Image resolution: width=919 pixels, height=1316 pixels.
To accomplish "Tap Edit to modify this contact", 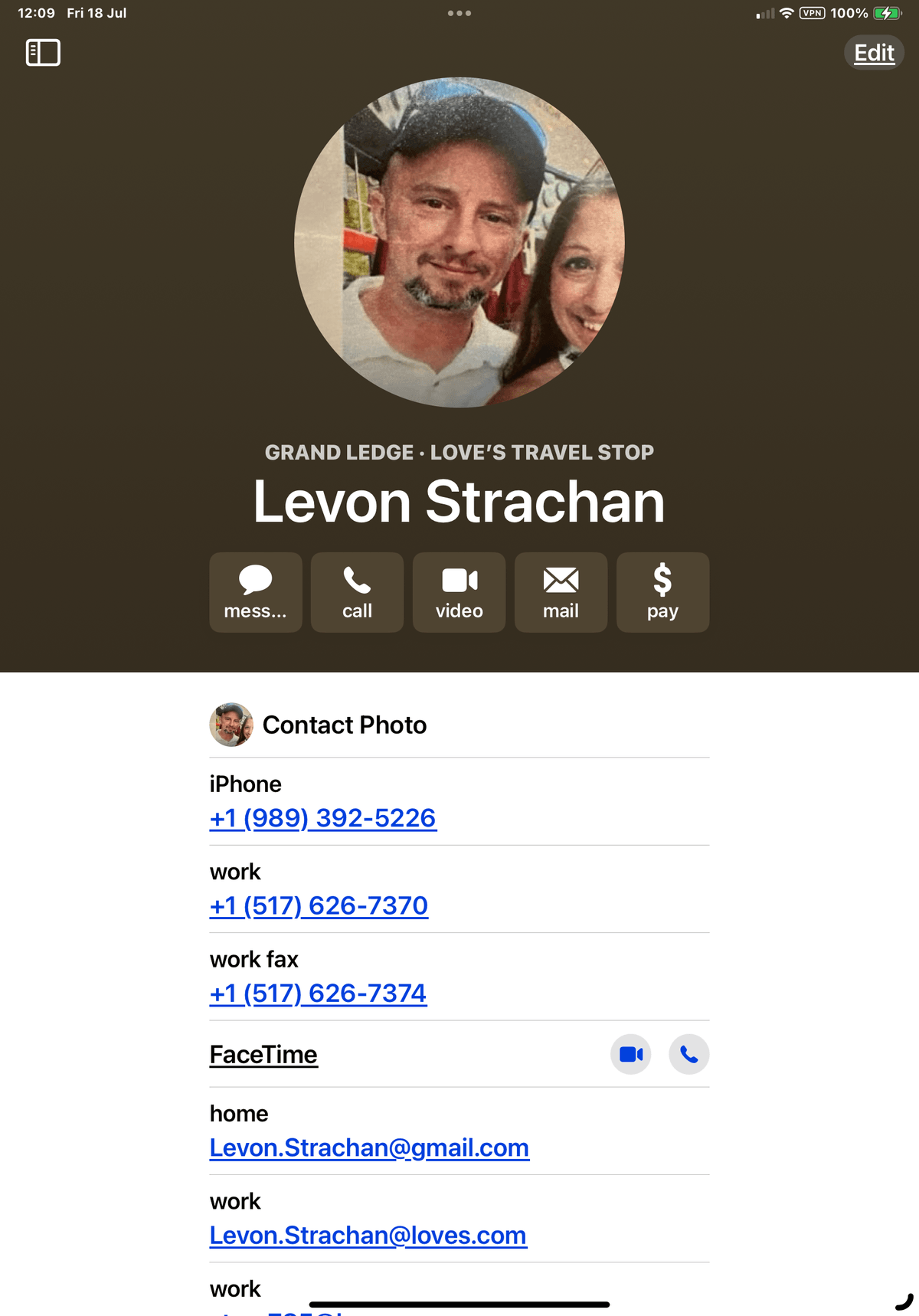I will (x=874, y=53).
